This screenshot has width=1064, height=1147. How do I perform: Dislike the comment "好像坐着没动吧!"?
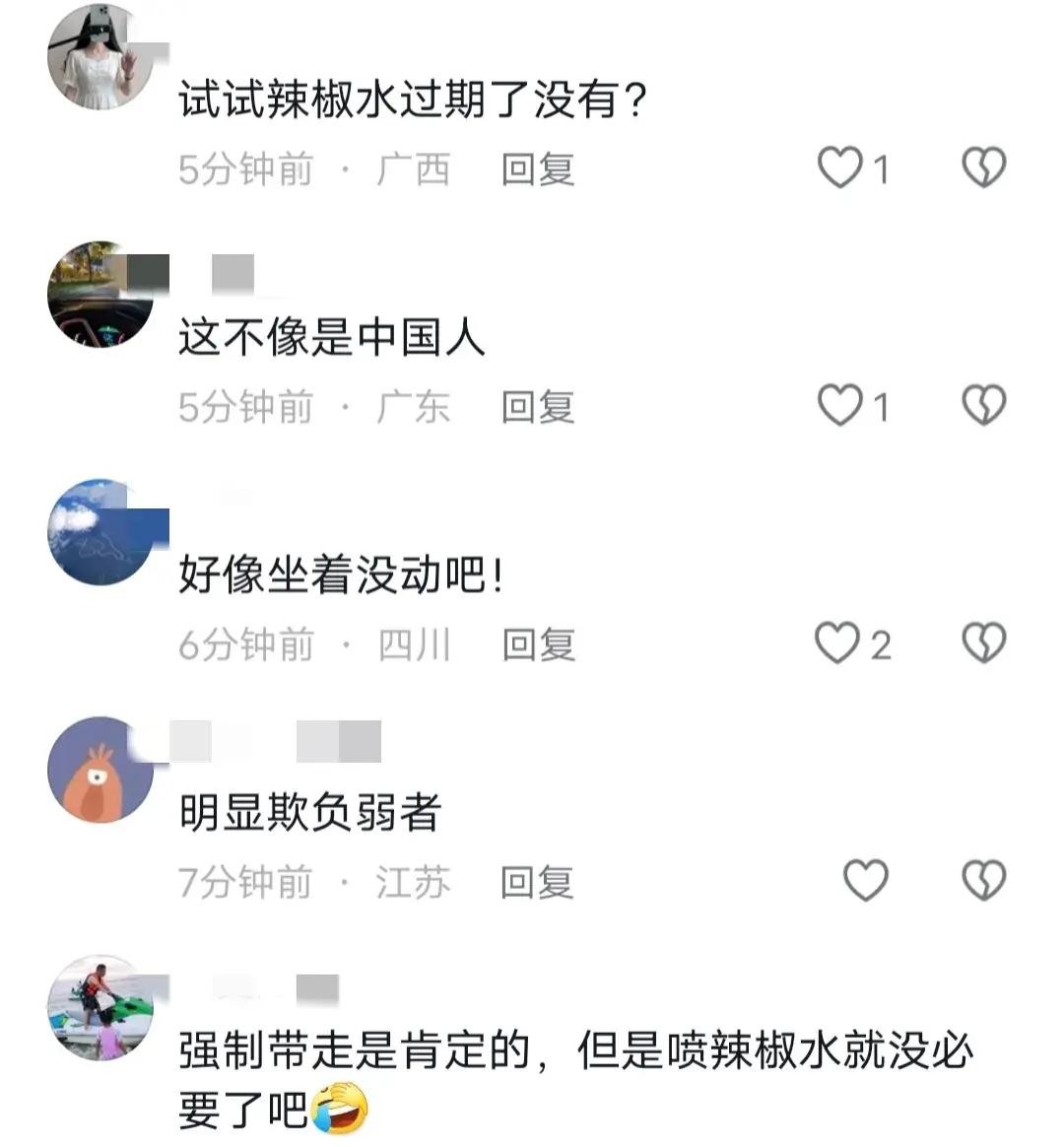983,643
